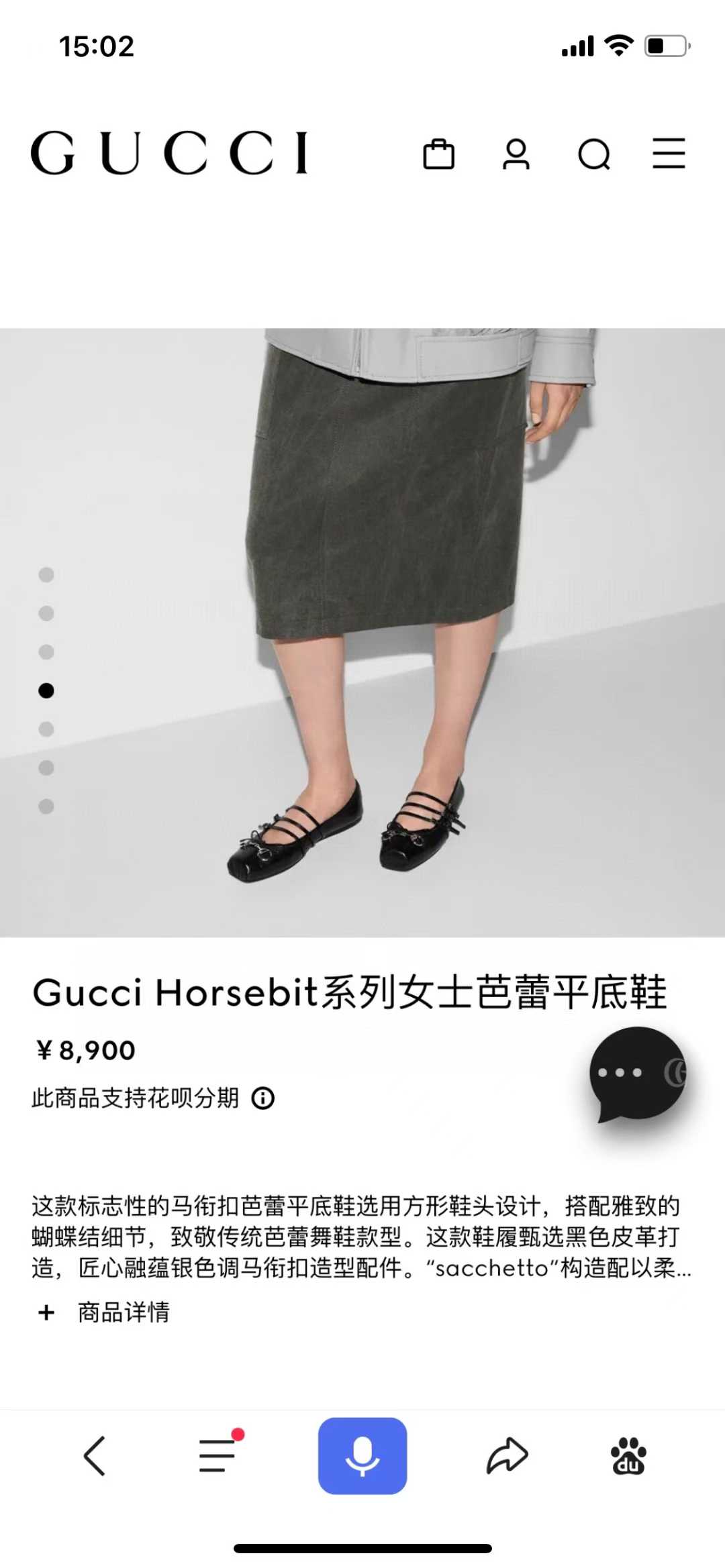Jump to the first image dot

46,574
